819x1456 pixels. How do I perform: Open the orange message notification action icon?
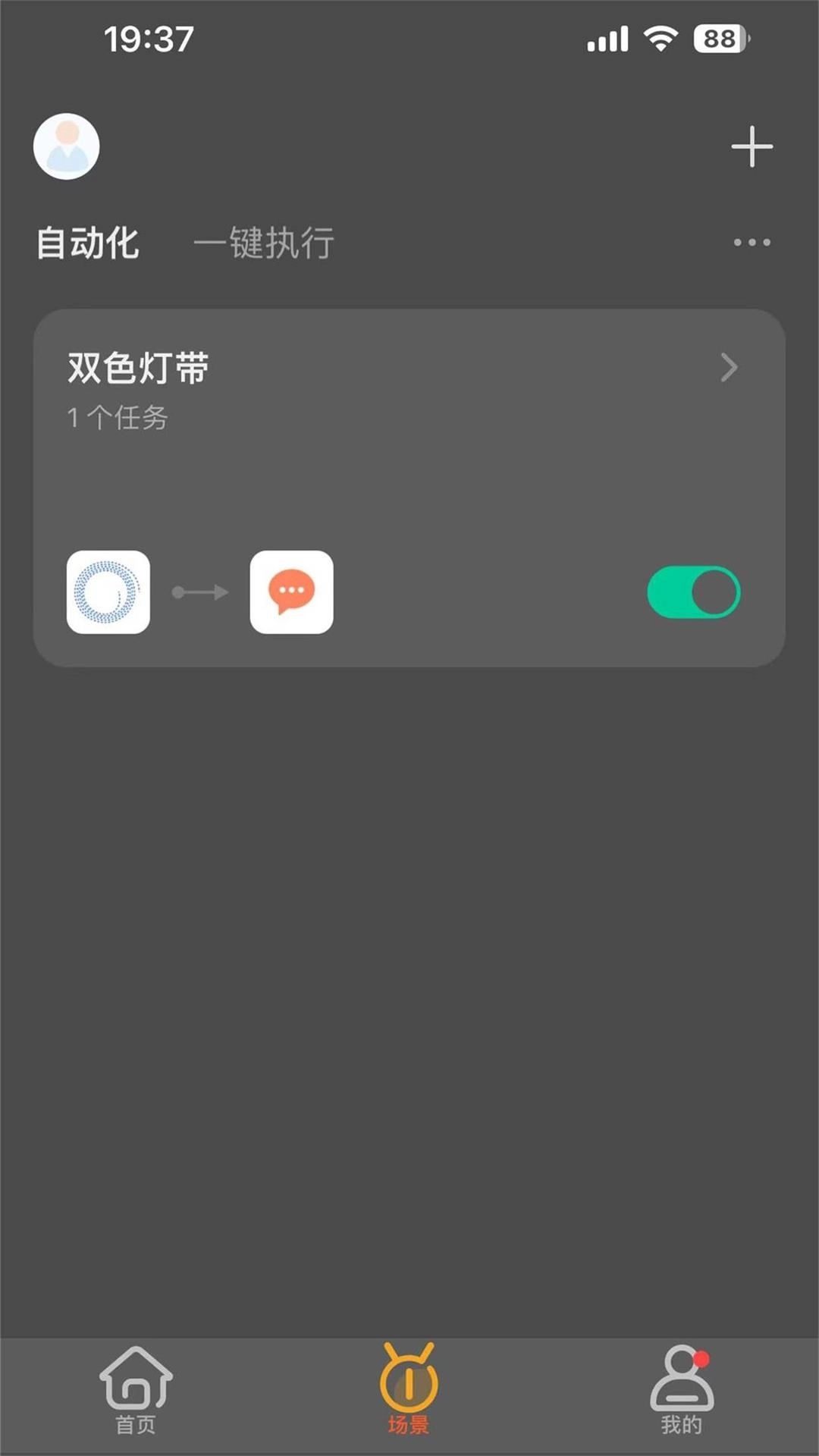(291, 592)
